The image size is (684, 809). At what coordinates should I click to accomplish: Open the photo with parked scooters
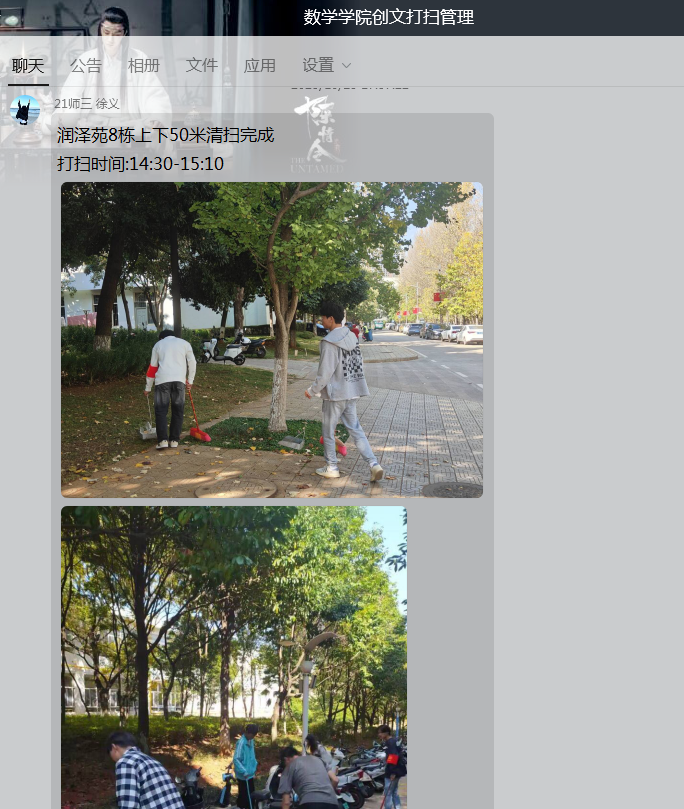tap(233, 656)
